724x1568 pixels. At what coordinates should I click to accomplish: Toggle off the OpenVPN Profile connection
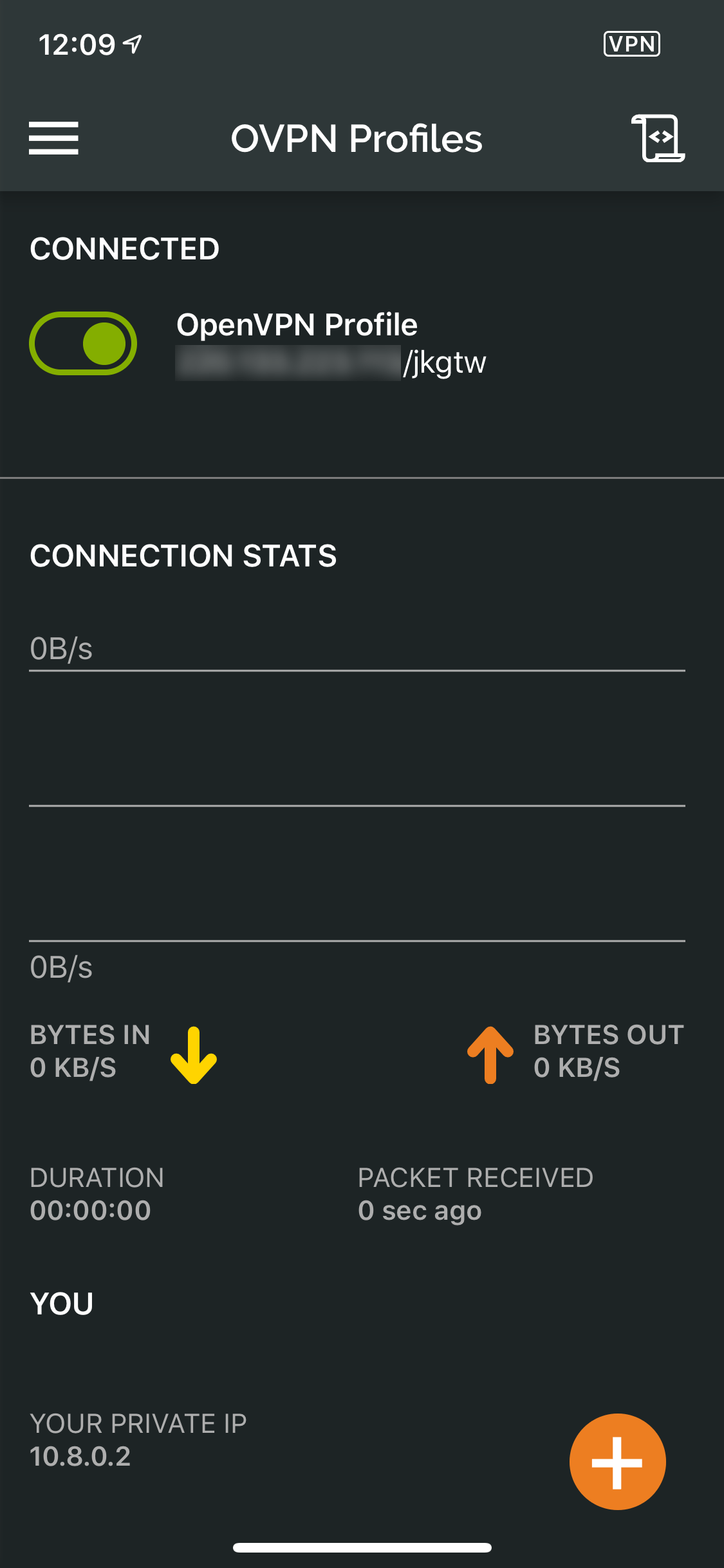point(83,343)
